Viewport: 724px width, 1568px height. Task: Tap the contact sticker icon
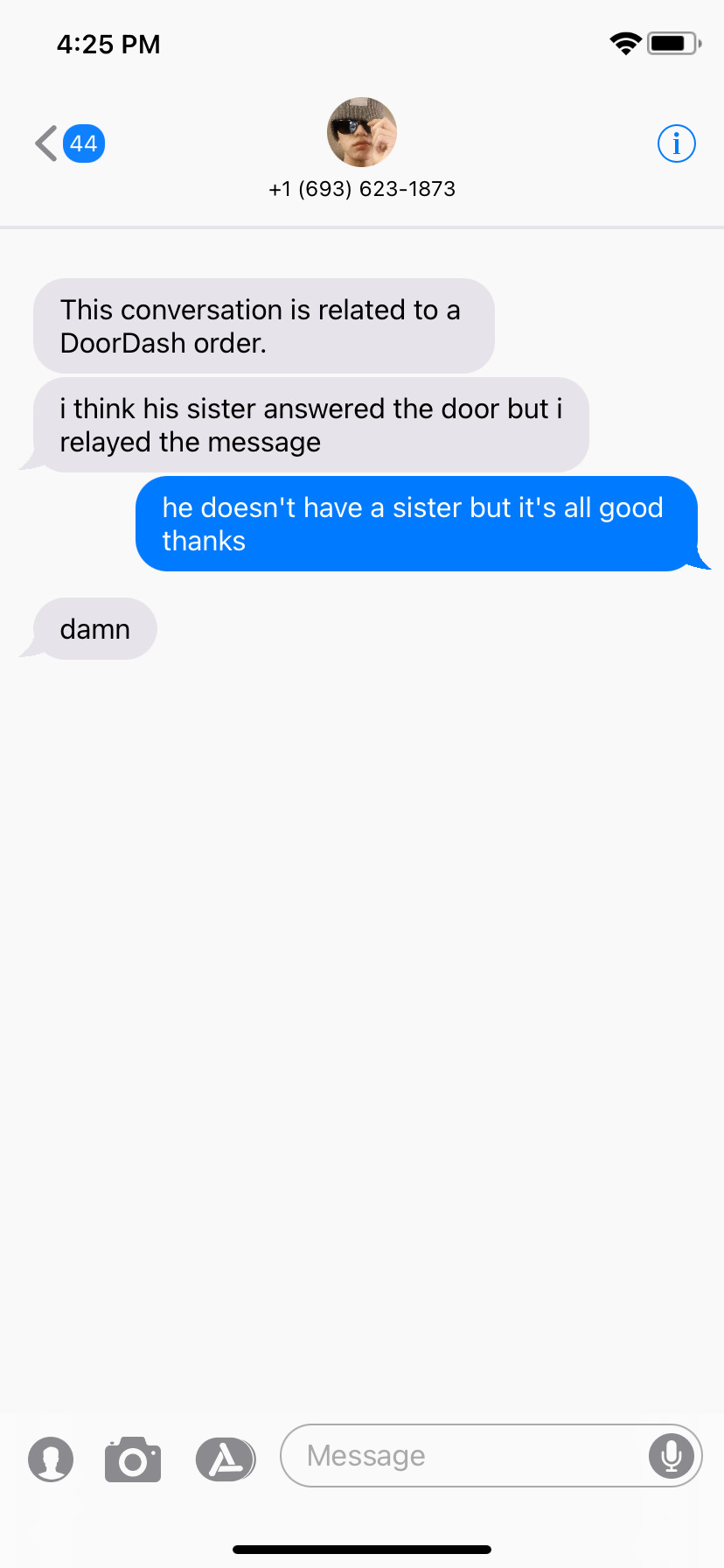coord(51,1459)
